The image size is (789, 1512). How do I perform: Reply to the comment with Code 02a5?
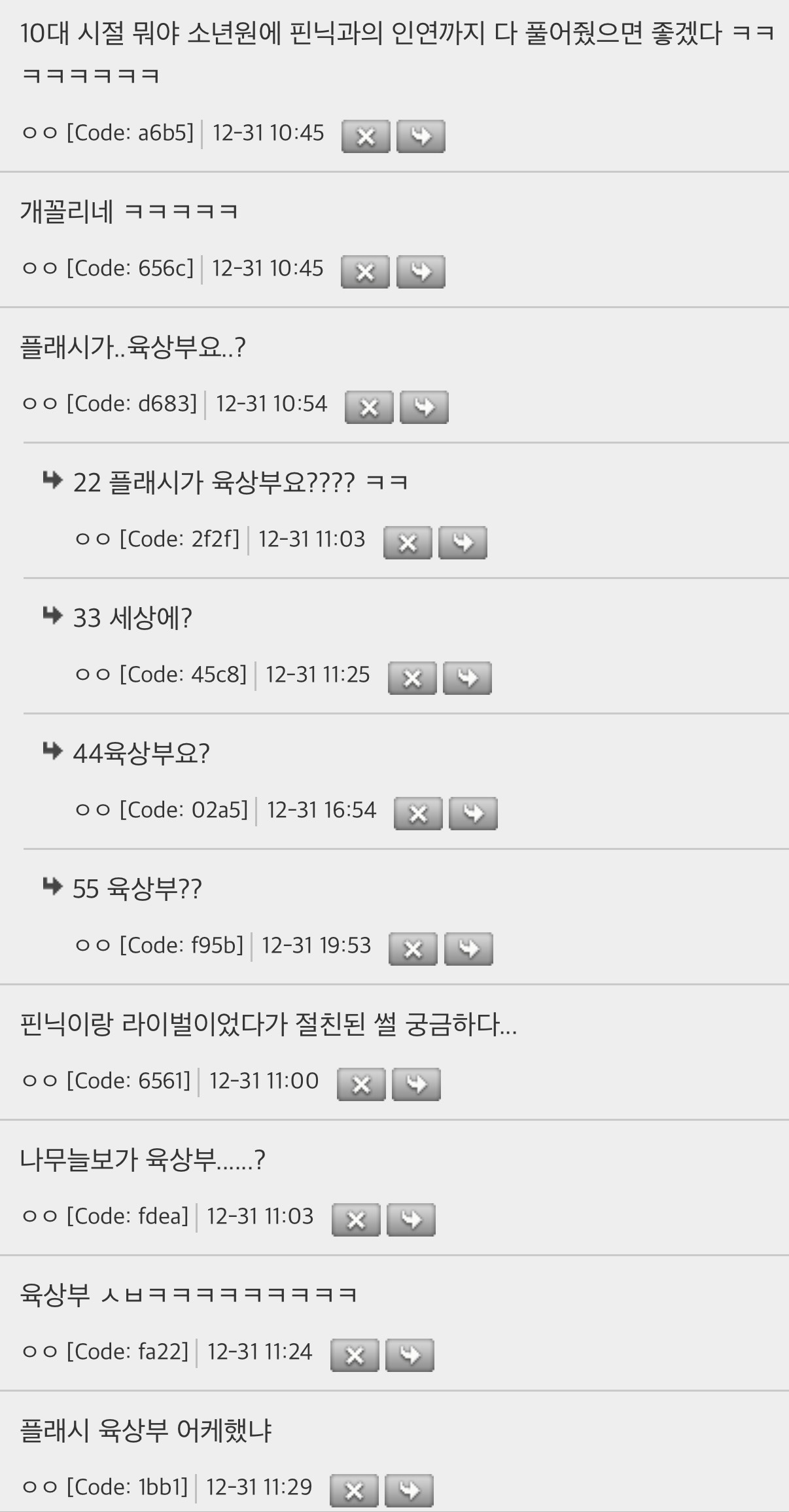click(473, 814)
